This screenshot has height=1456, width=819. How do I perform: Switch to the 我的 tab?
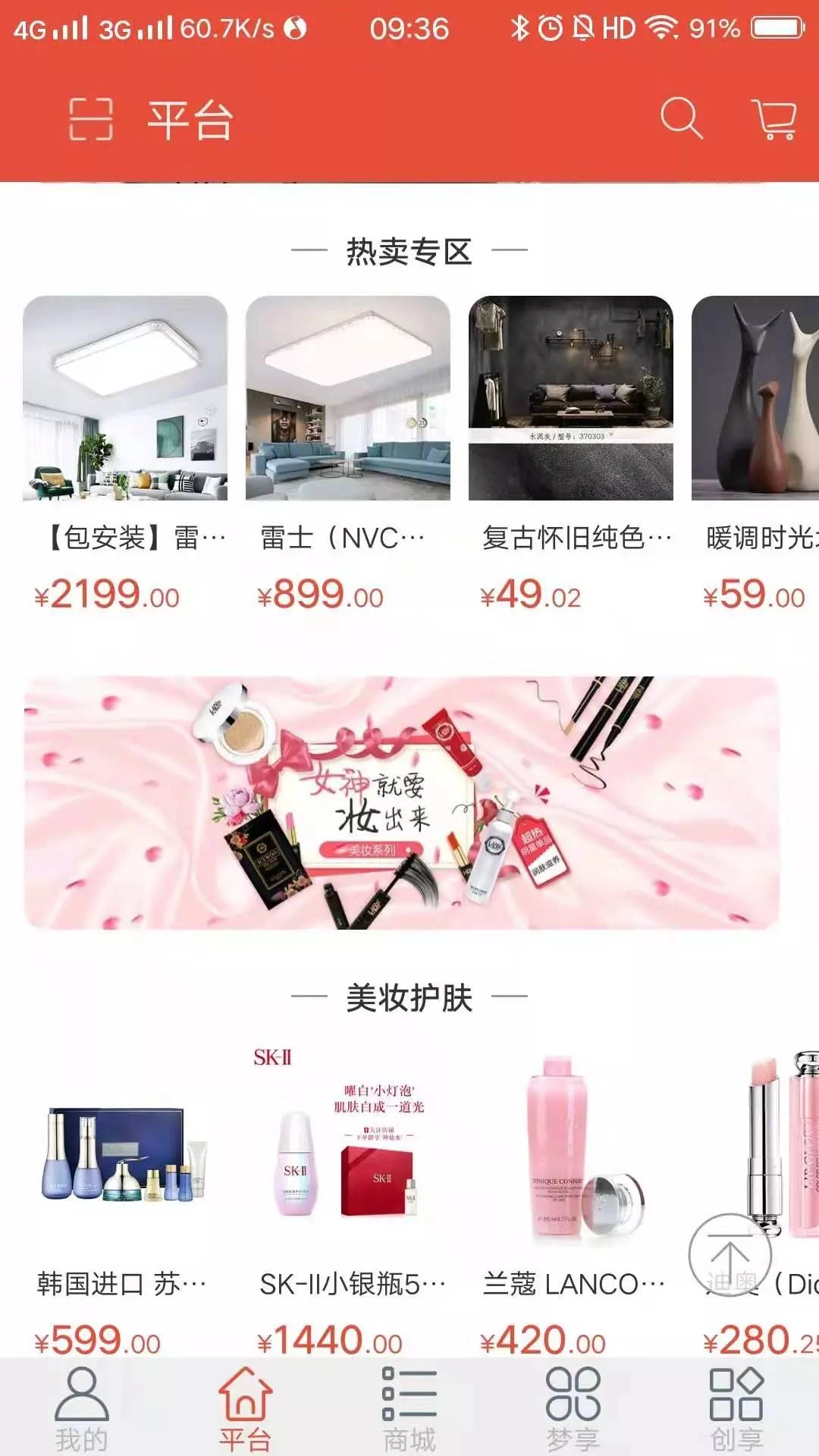82,1409
